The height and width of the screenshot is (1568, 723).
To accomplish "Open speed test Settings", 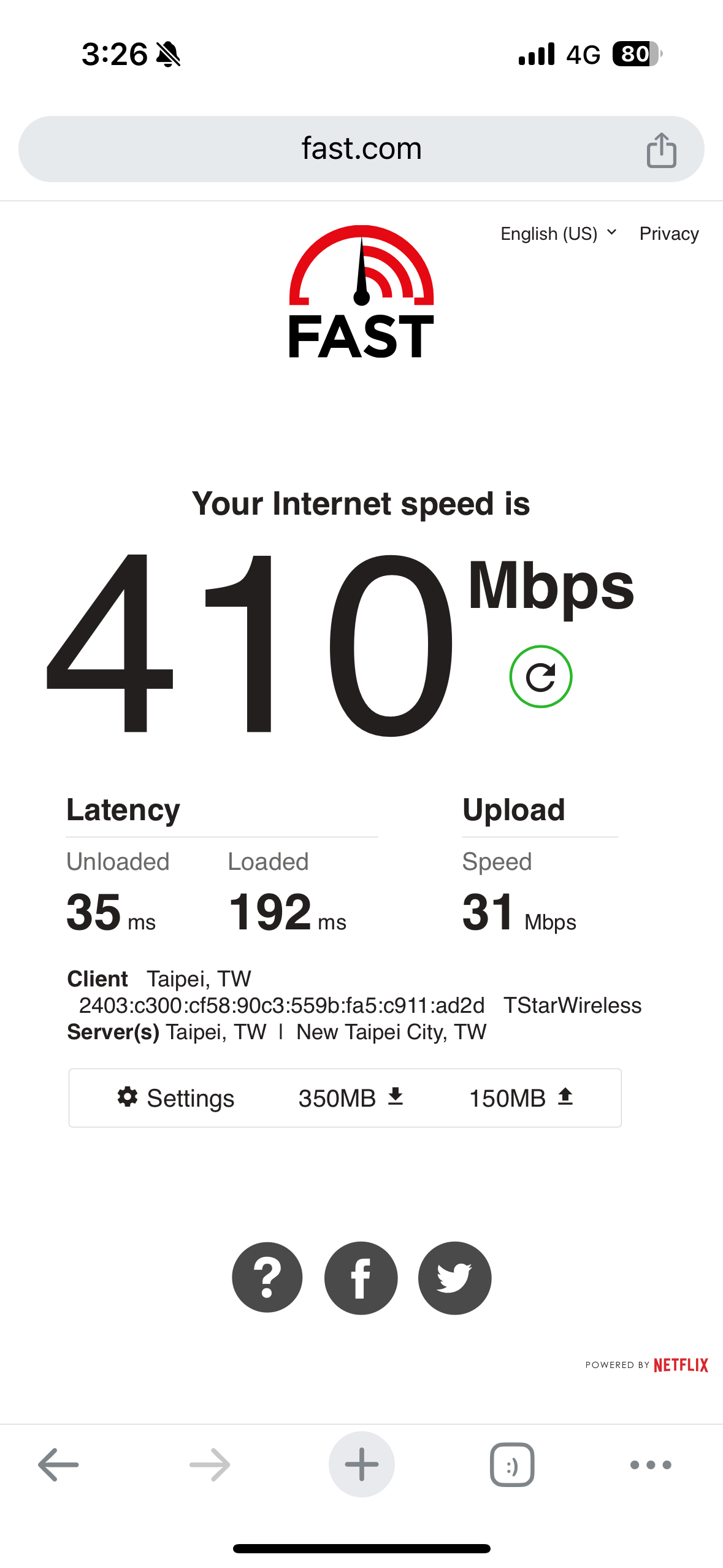I will point(175,1098).
